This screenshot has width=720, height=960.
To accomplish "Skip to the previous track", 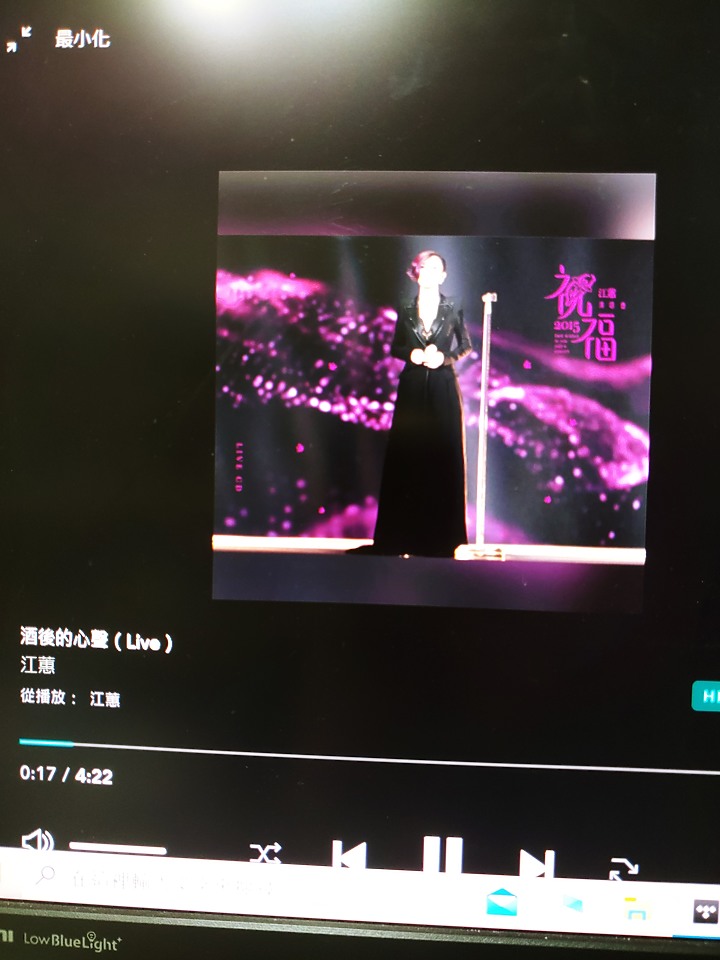I will (349, 856).
